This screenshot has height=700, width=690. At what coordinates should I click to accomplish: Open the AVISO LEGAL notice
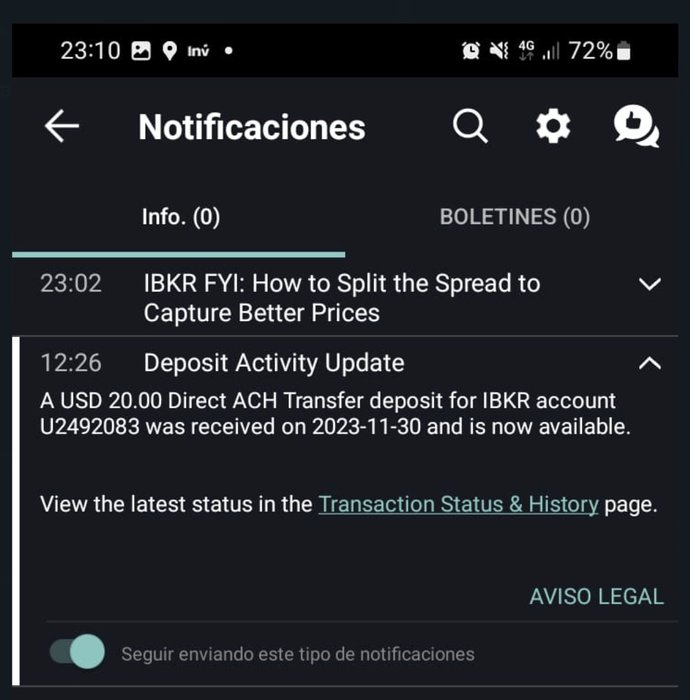coord(596,597)
